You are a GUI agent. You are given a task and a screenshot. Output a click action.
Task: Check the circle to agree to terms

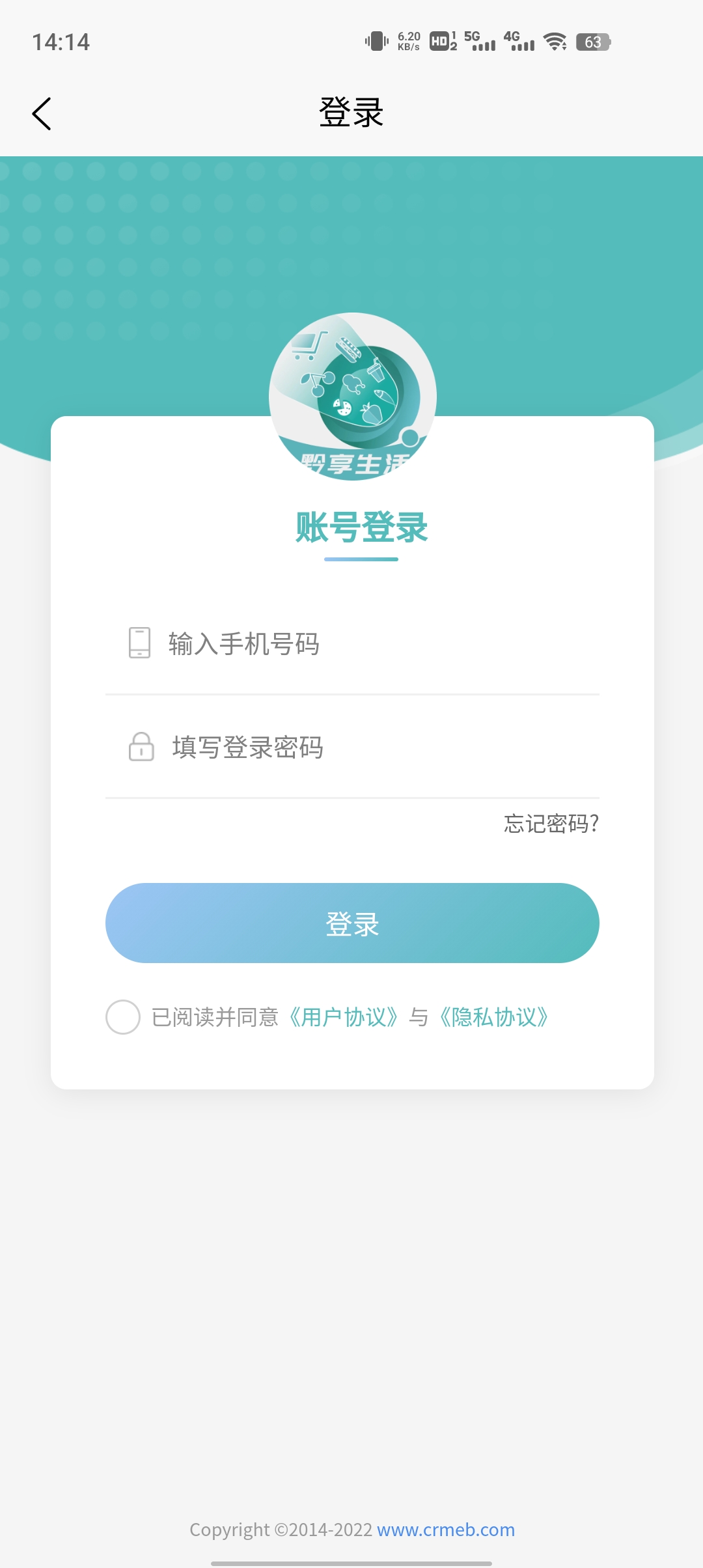click(x=123, y=1017)
